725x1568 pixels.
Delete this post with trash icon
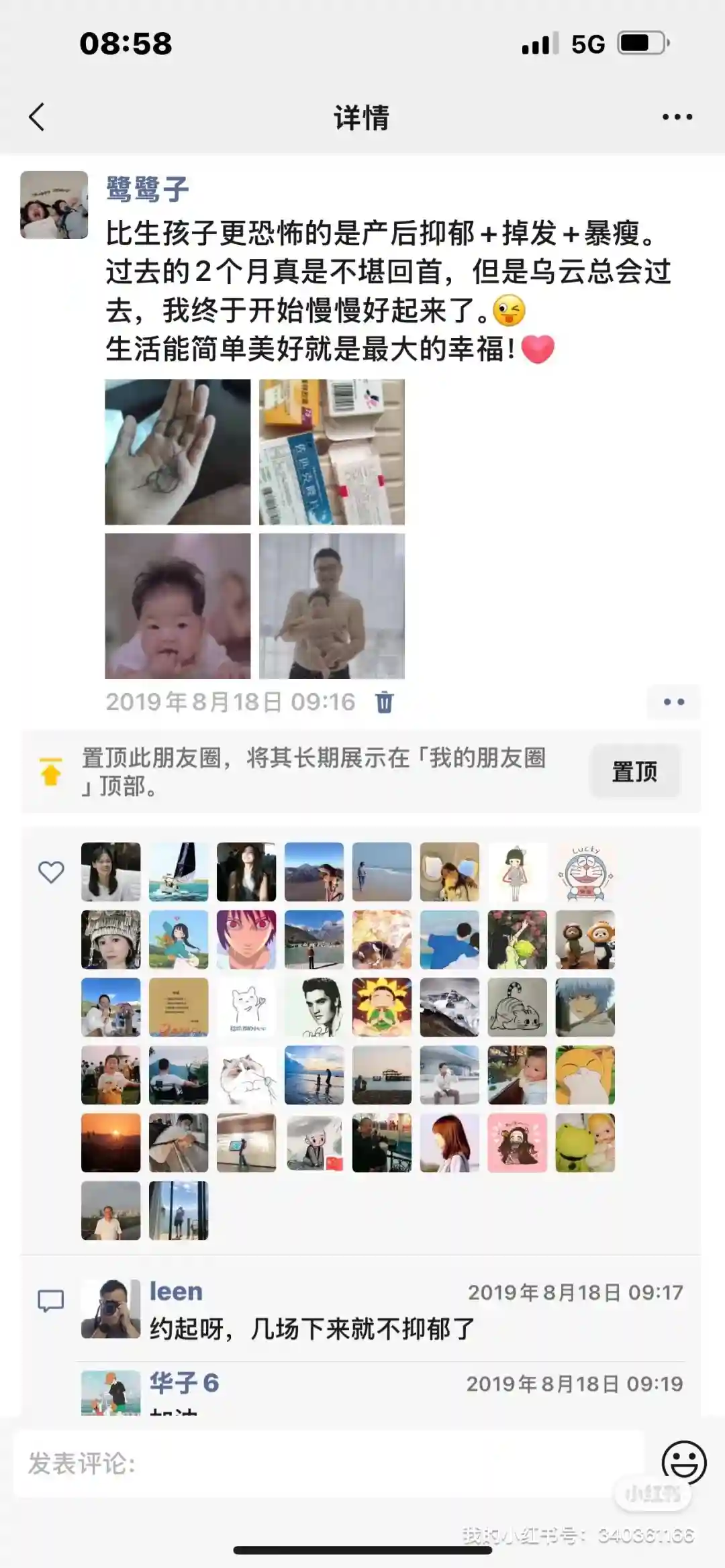pos(384,702)
